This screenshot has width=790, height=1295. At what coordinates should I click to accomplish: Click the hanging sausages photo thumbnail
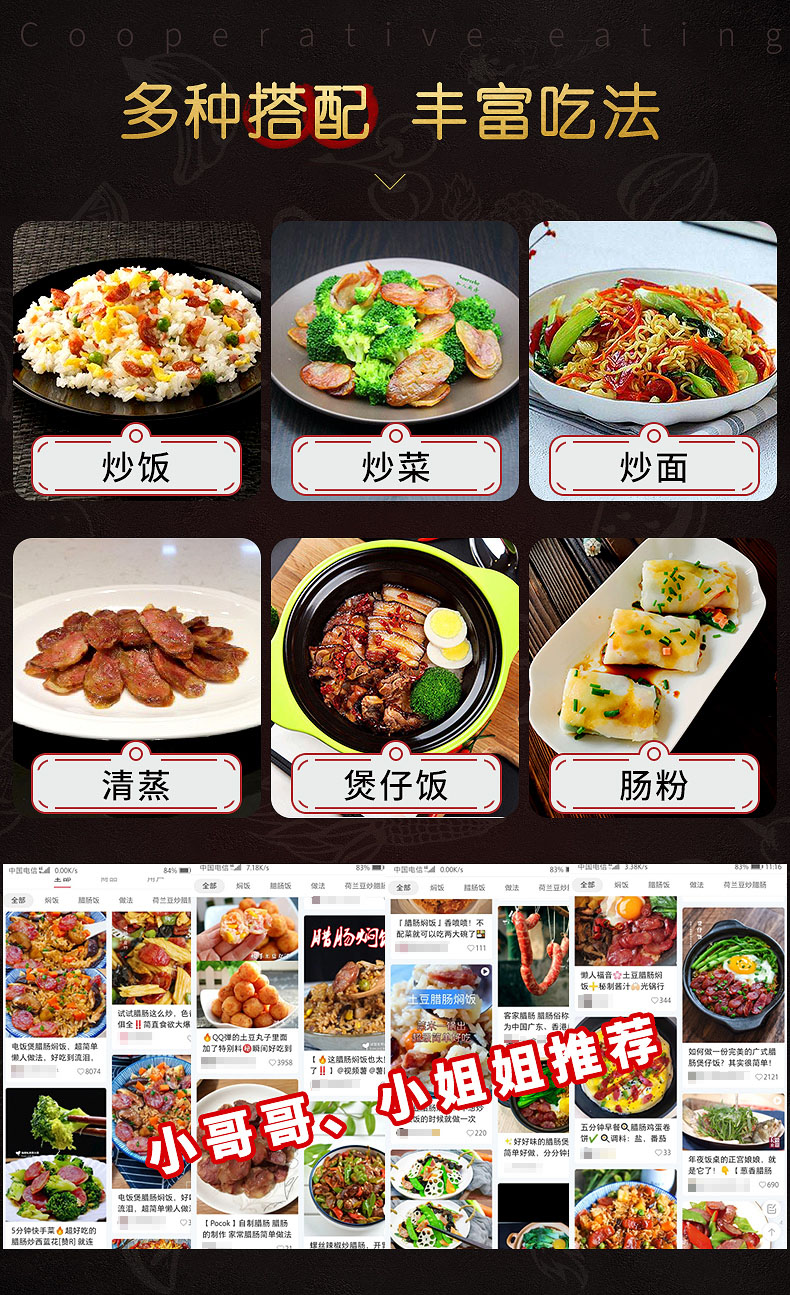[532, 956]
